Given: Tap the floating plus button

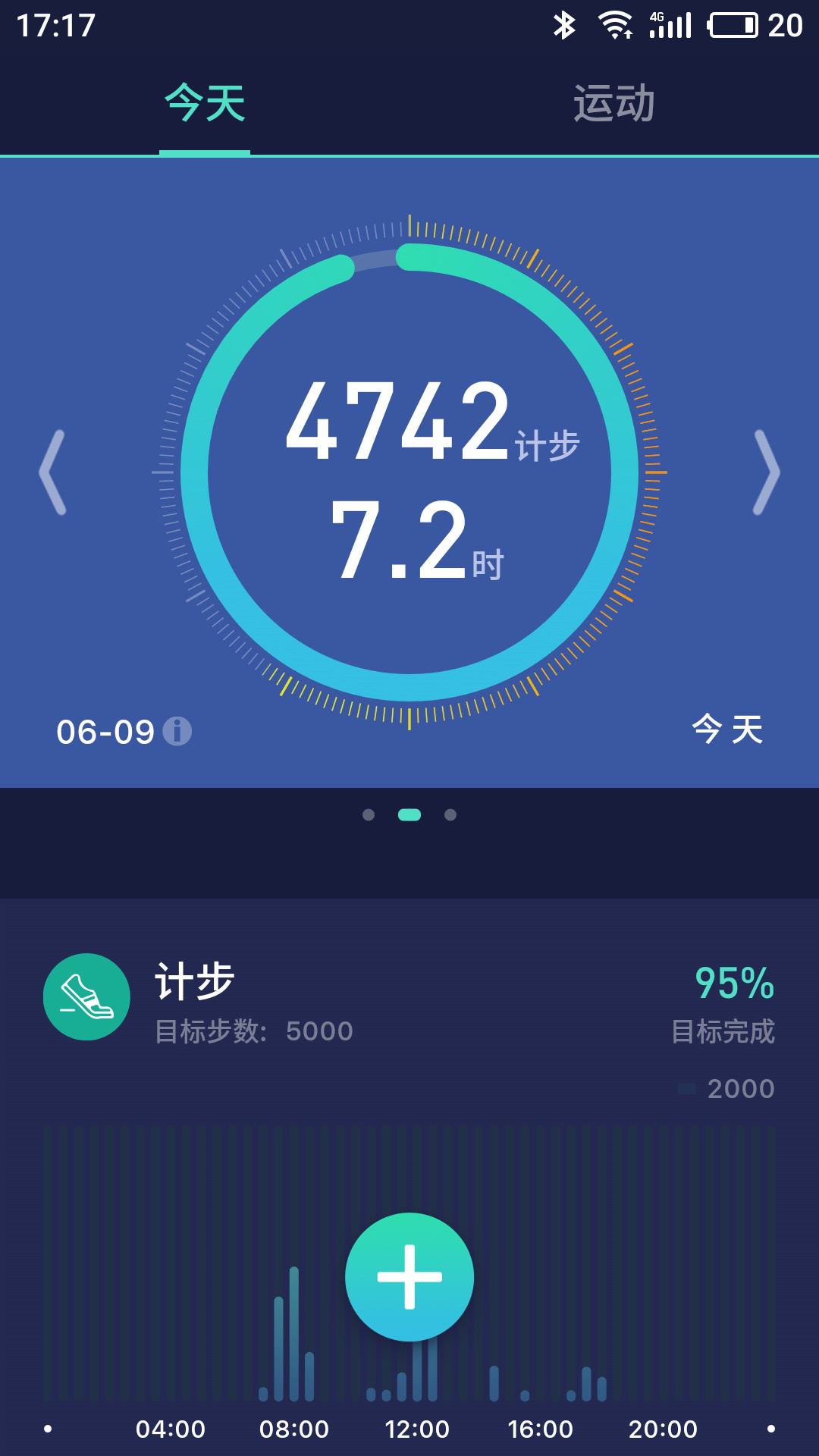Looking at the screenshot, I should tap(409, 1277).
